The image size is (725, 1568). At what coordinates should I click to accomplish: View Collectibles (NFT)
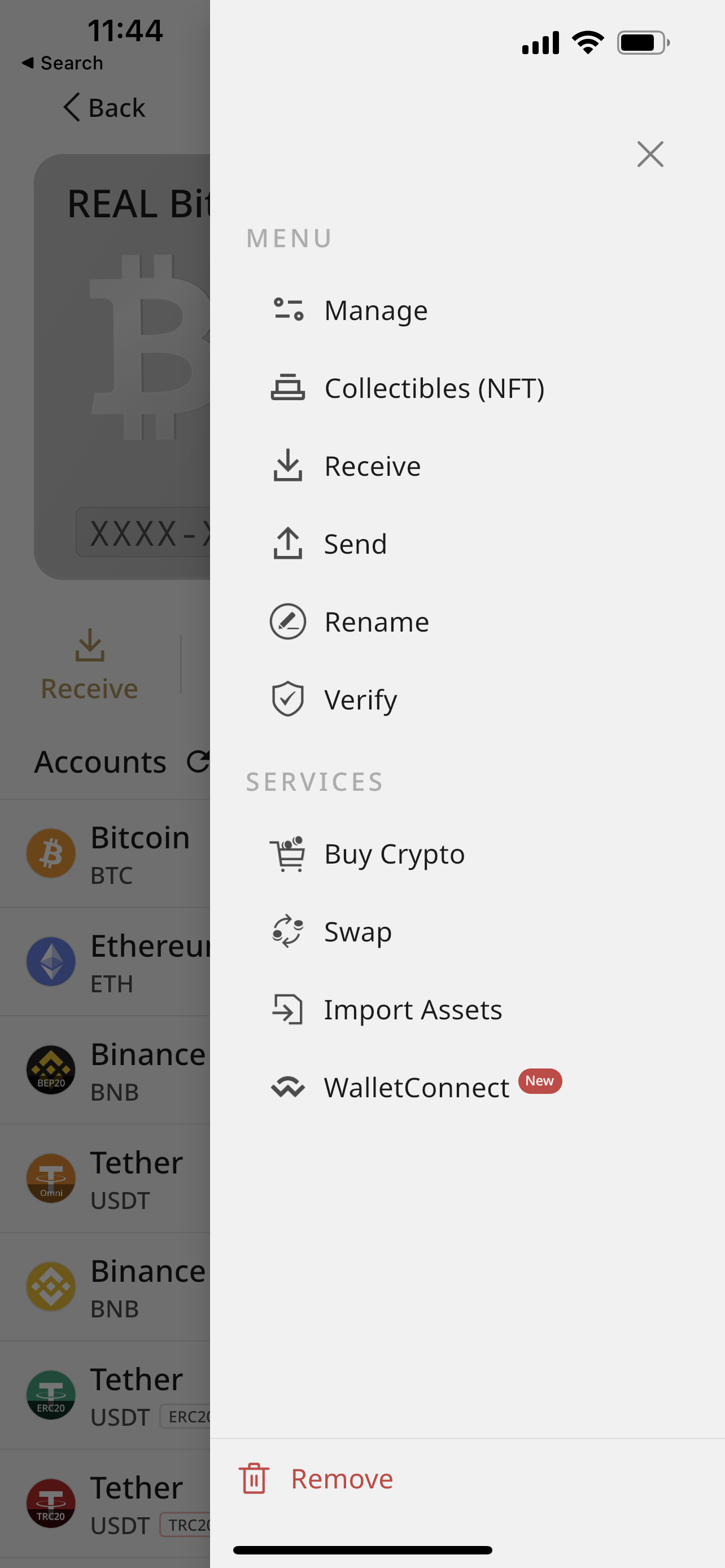(x=434, y=388)
